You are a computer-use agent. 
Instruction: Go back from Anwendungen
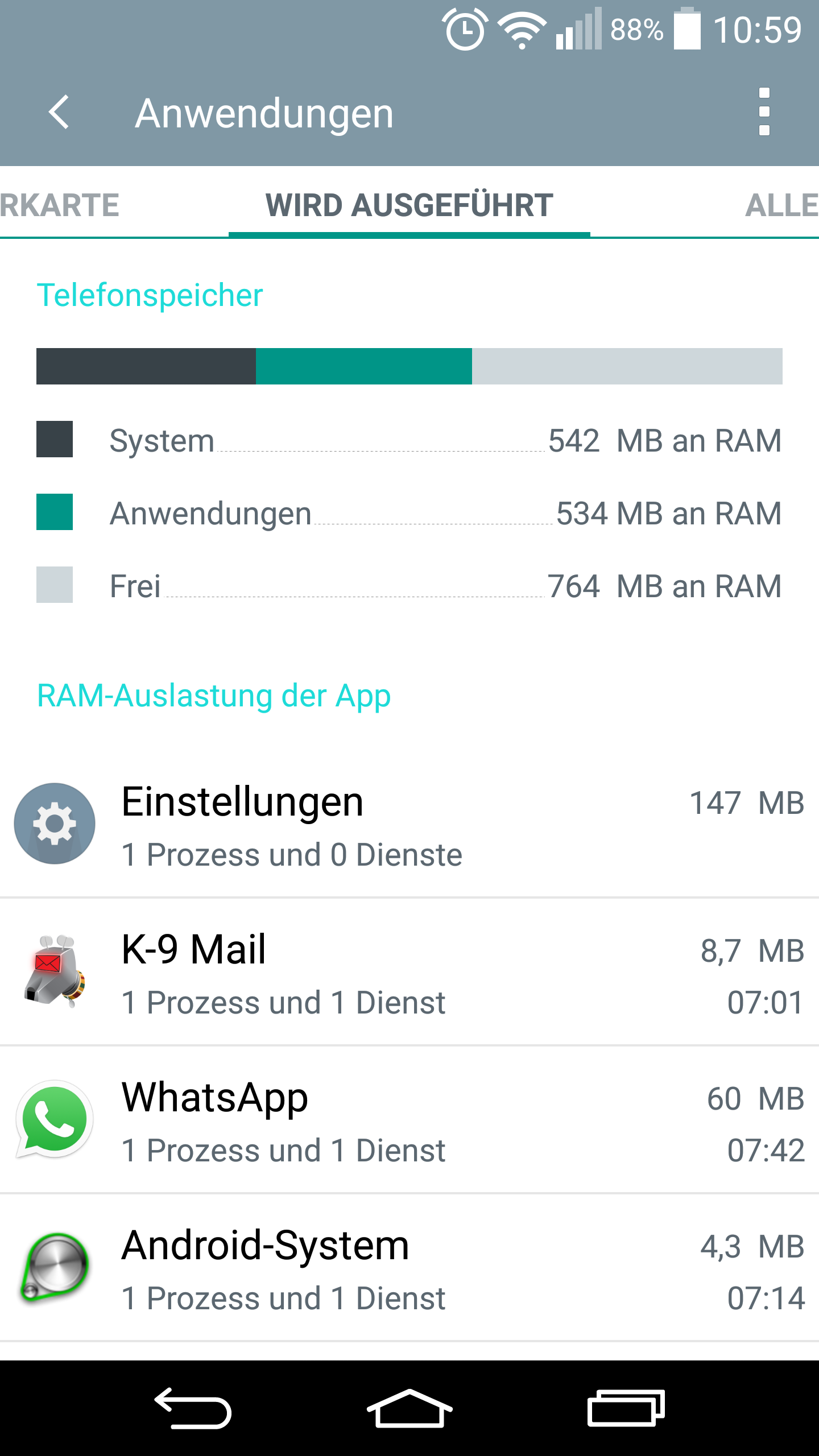click(59, 112)
